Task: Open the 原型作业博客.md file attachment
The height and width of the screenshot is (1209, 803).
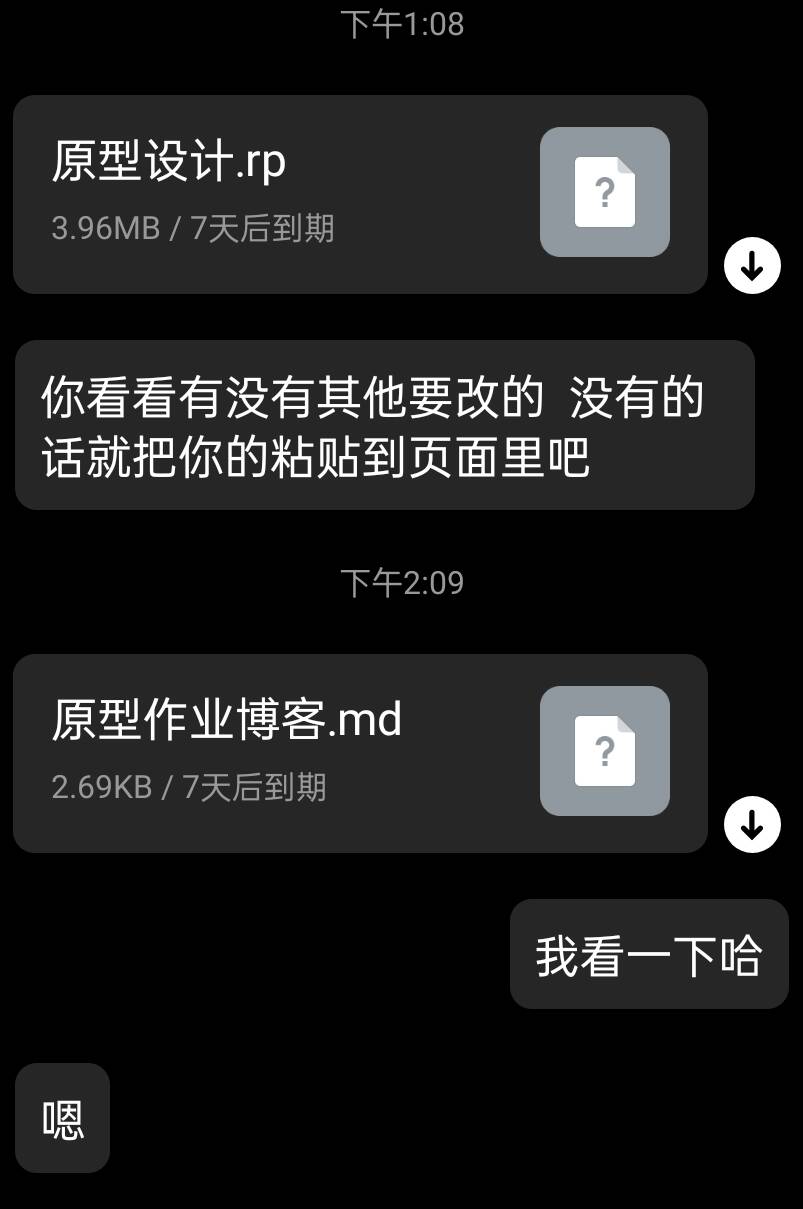Action: tap(360, 753)
